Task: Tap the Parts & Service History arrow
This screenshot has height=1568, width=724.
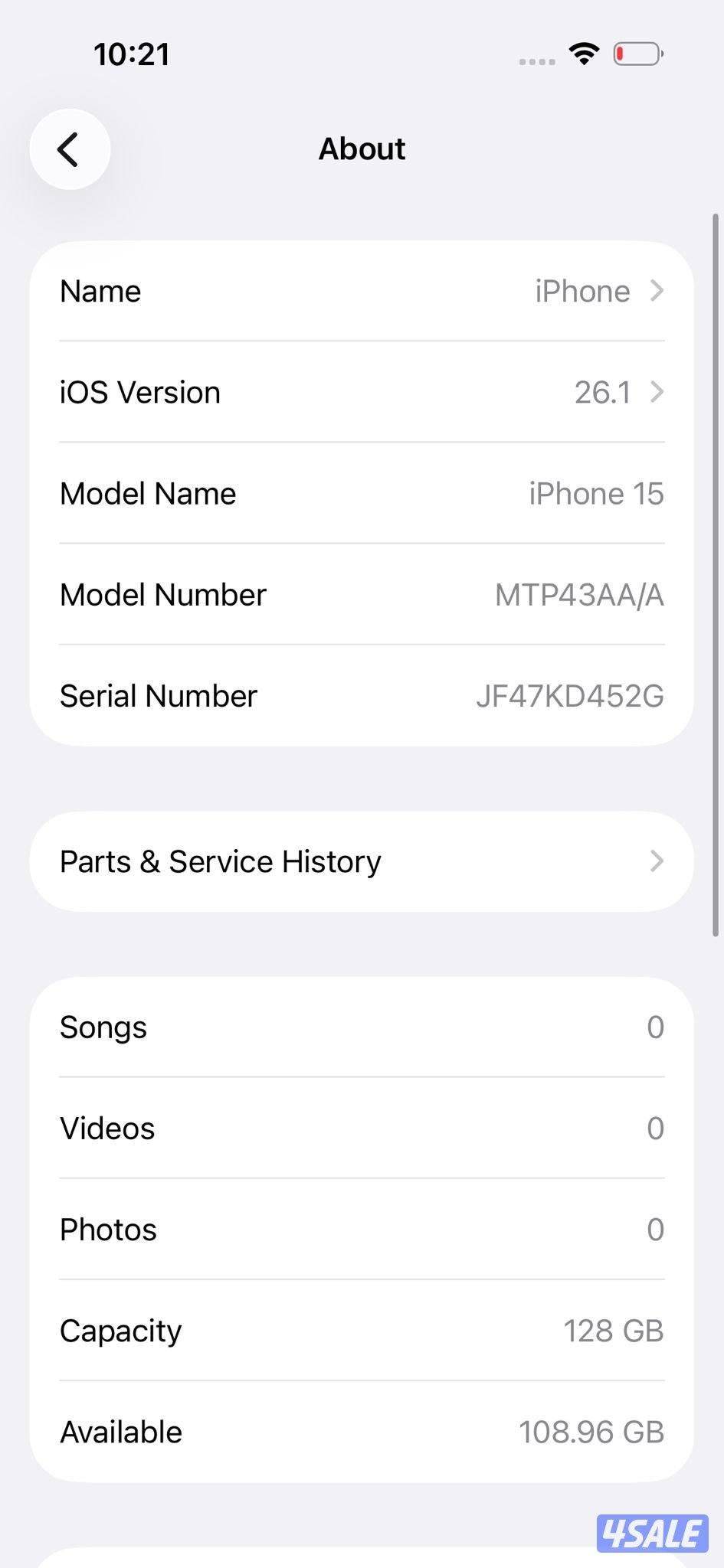Action: click(657, 861)
